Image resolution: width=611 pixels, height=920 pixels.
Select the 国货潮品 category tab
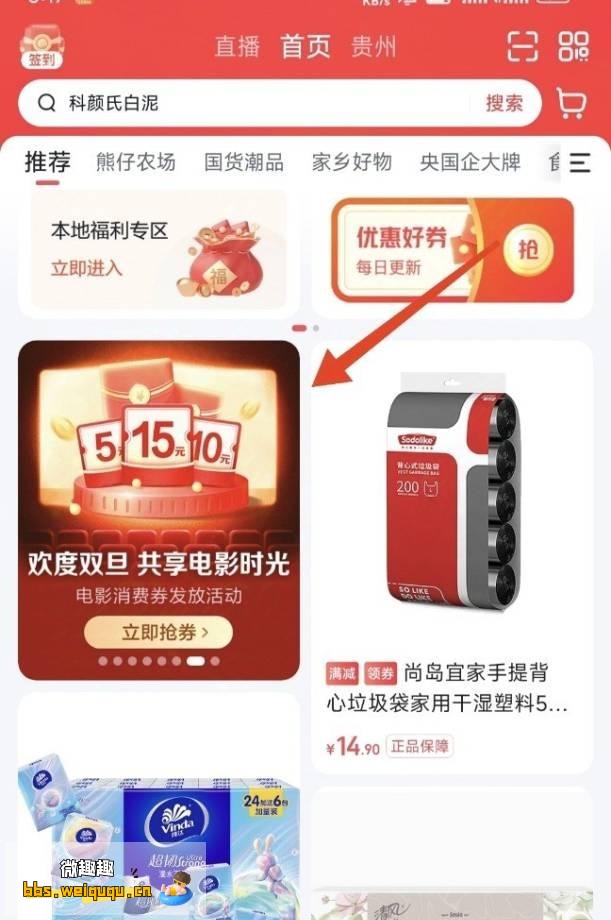coord(244,162)
